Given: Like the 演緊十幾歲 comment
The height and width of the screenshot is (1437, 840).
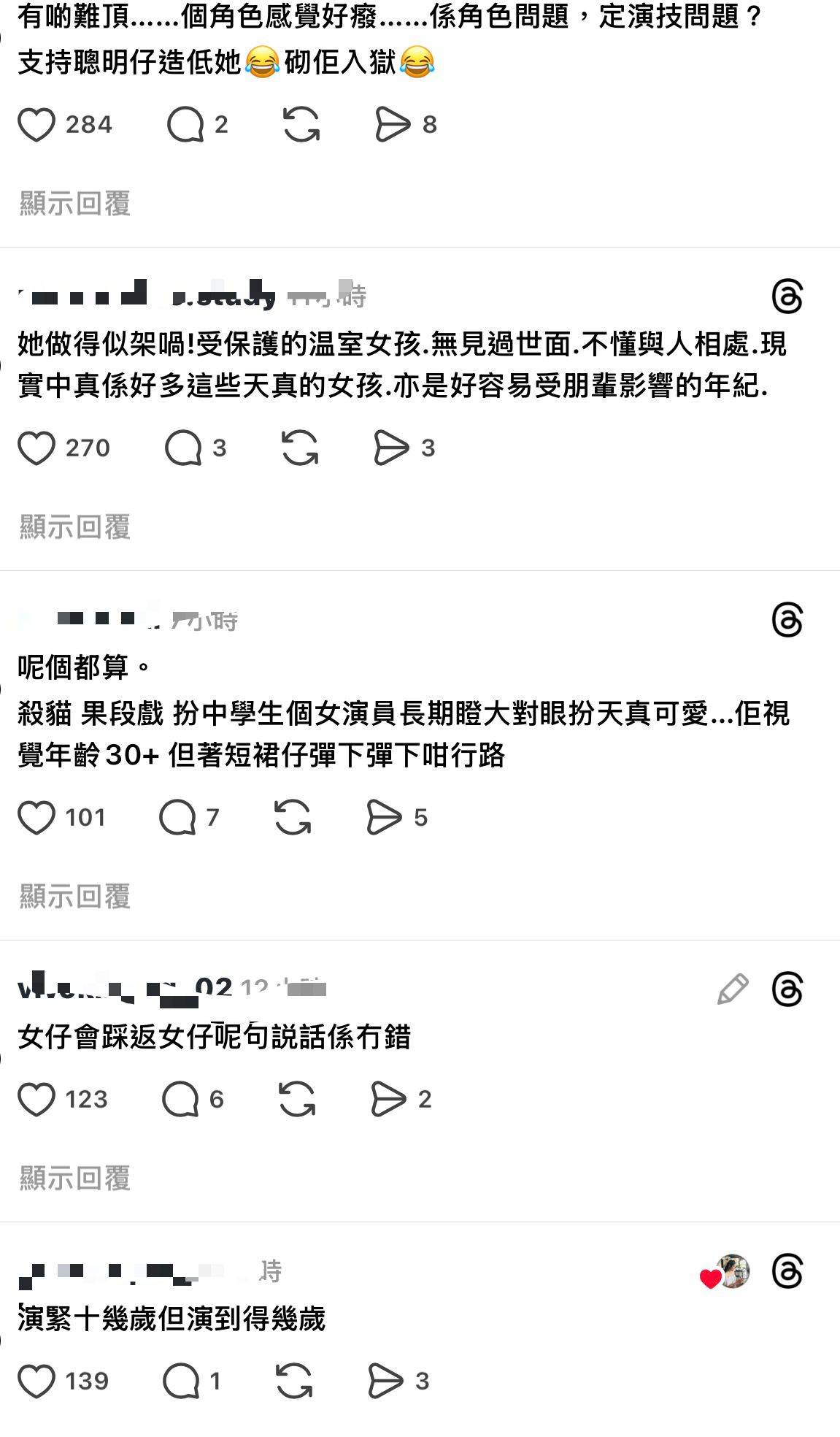Looking at the screenshot, I should click(x=36, y=1382).
